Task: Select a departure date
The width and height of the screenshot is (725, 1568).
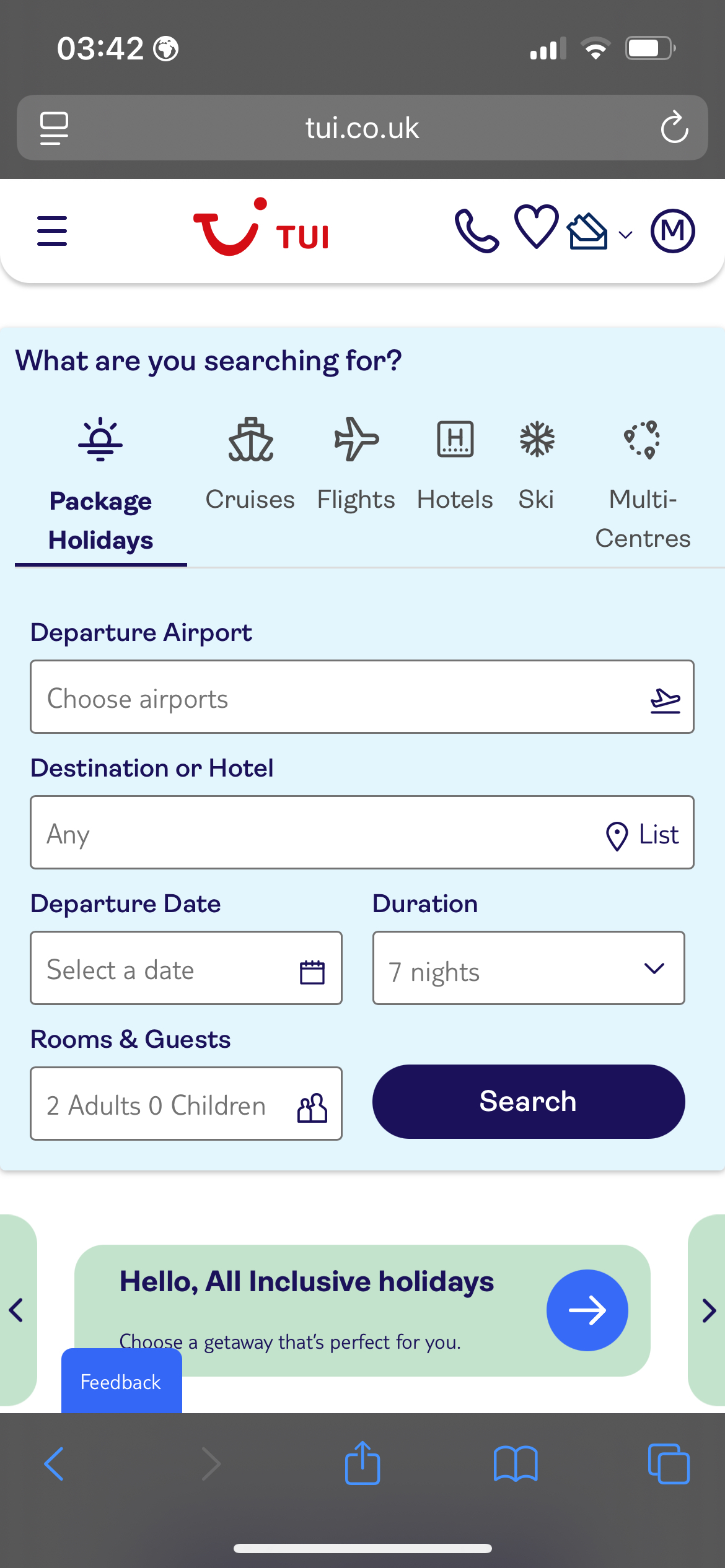Action: coord(186,968)
